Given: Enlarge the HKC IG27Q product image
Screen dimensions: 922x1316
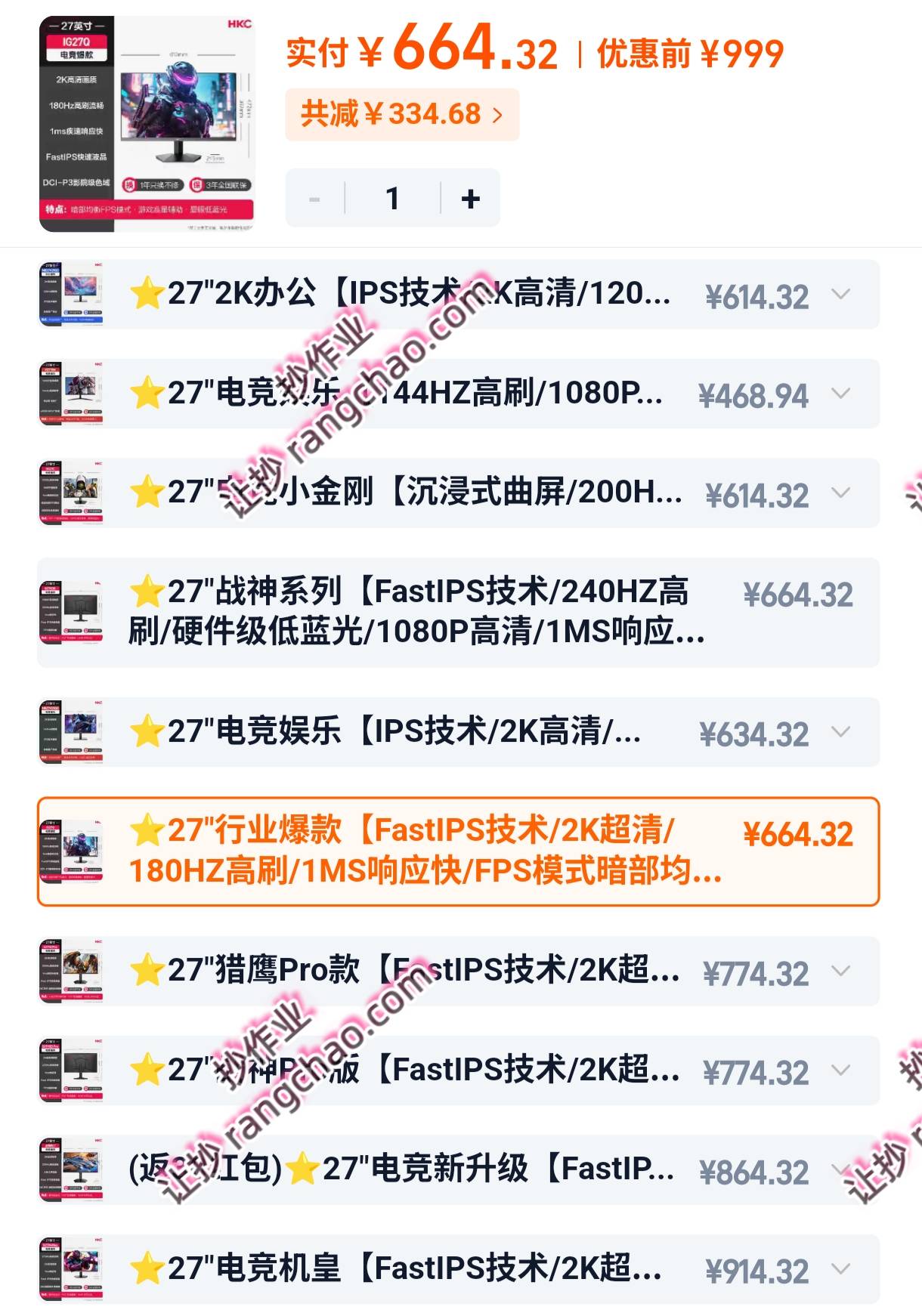Looking at the screenshot, I should [x=146, y=124].
